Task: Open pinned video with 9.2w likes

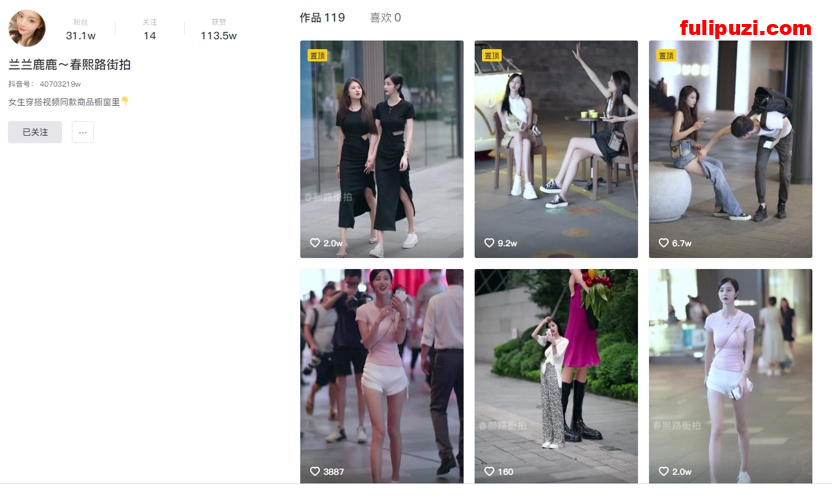Action: point(556,149)
